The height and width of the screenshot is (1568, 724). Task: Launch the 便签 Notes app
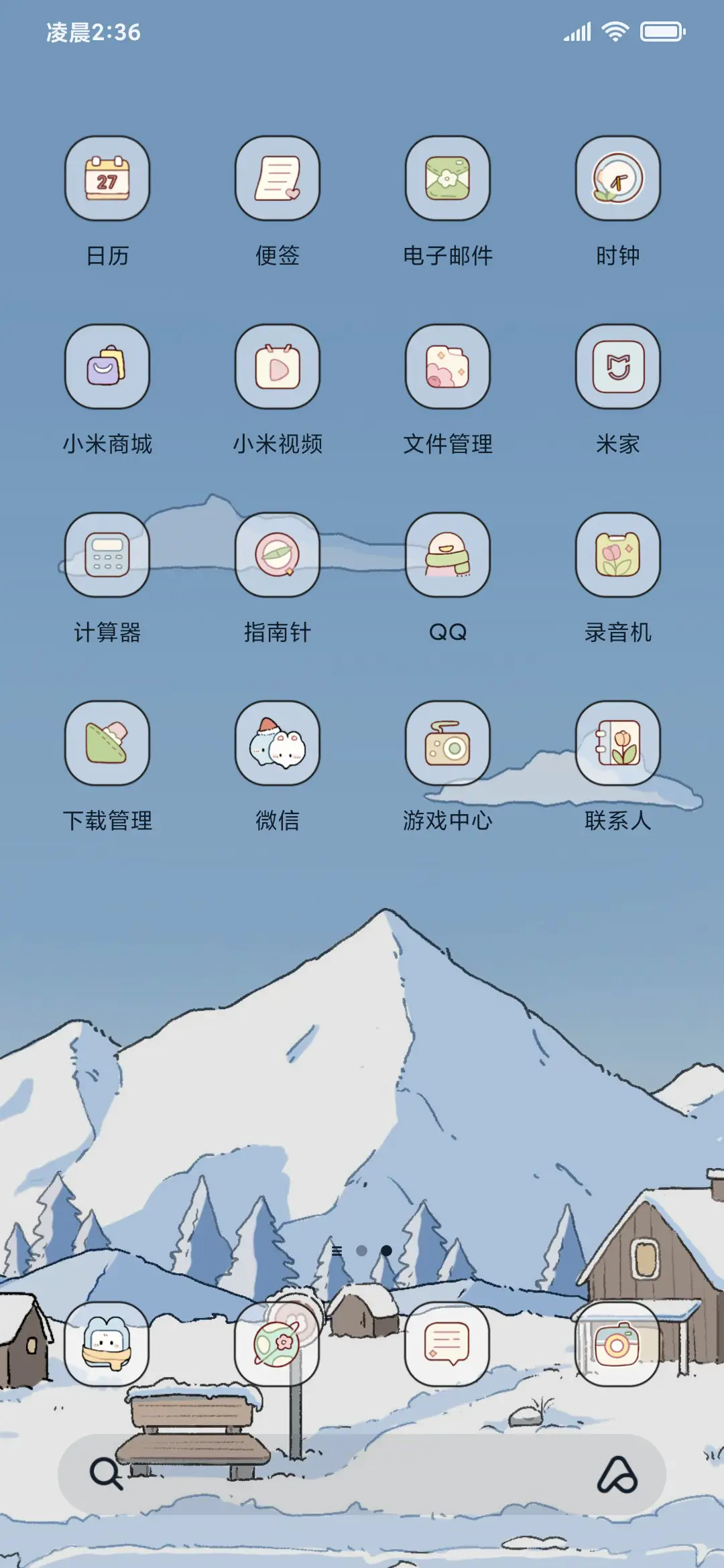pos(278,181)
